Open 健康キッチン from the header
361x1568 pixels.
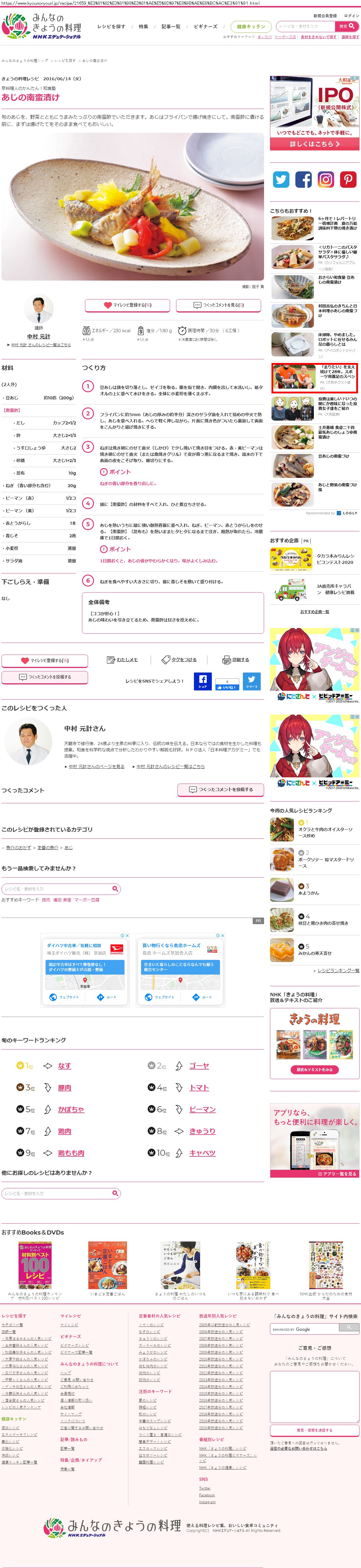click(x=251, y=27)
